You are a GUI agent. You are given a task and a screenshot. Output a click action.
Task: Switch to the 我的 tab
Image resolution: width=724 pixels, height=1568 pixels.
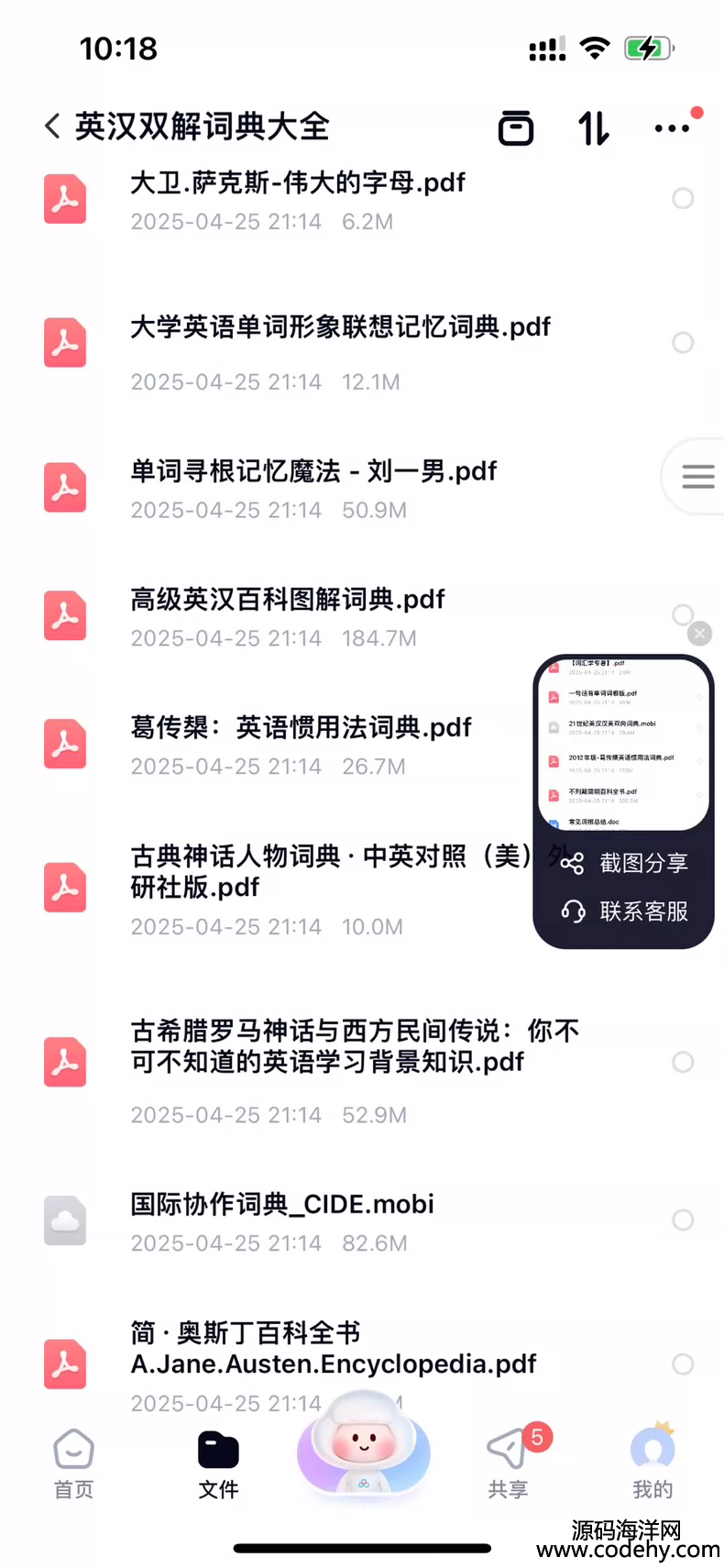653,1463
